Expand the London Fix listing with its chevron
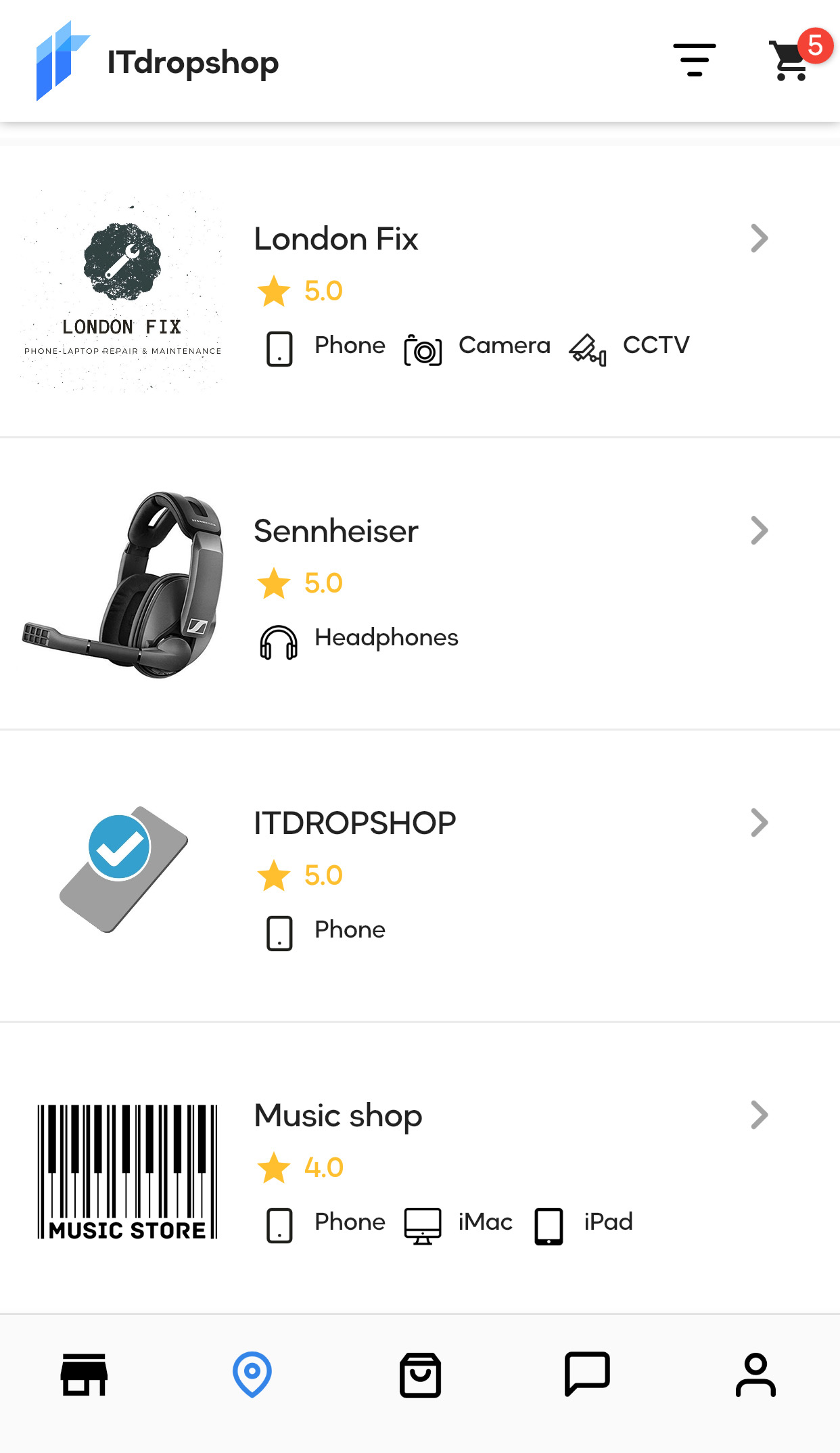Image resolution: width=840 pixels, height=1453 pixels. (760, 238)
